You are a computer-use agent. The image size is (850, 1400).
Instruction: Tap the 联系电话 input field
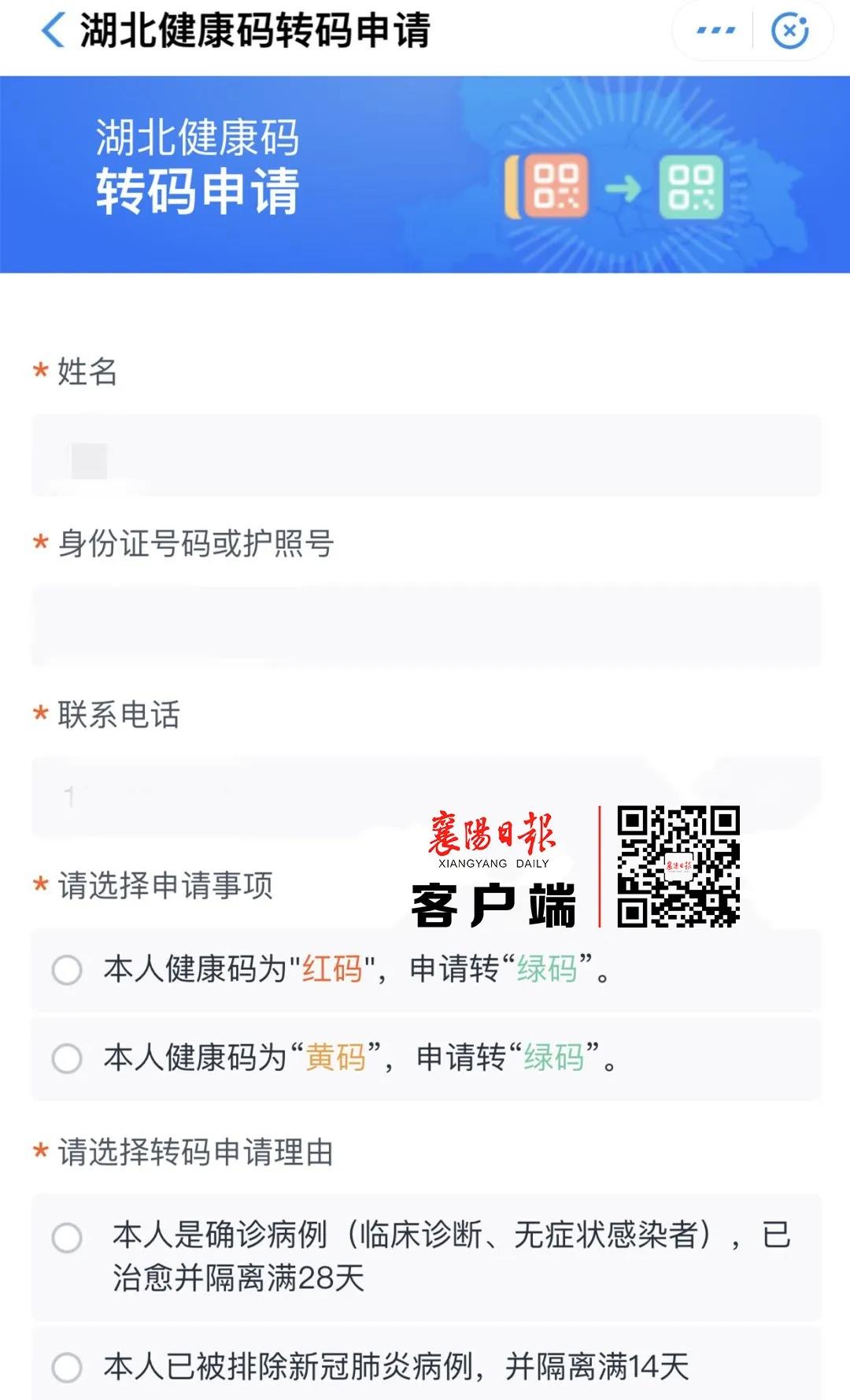click(x=236, y=797)
